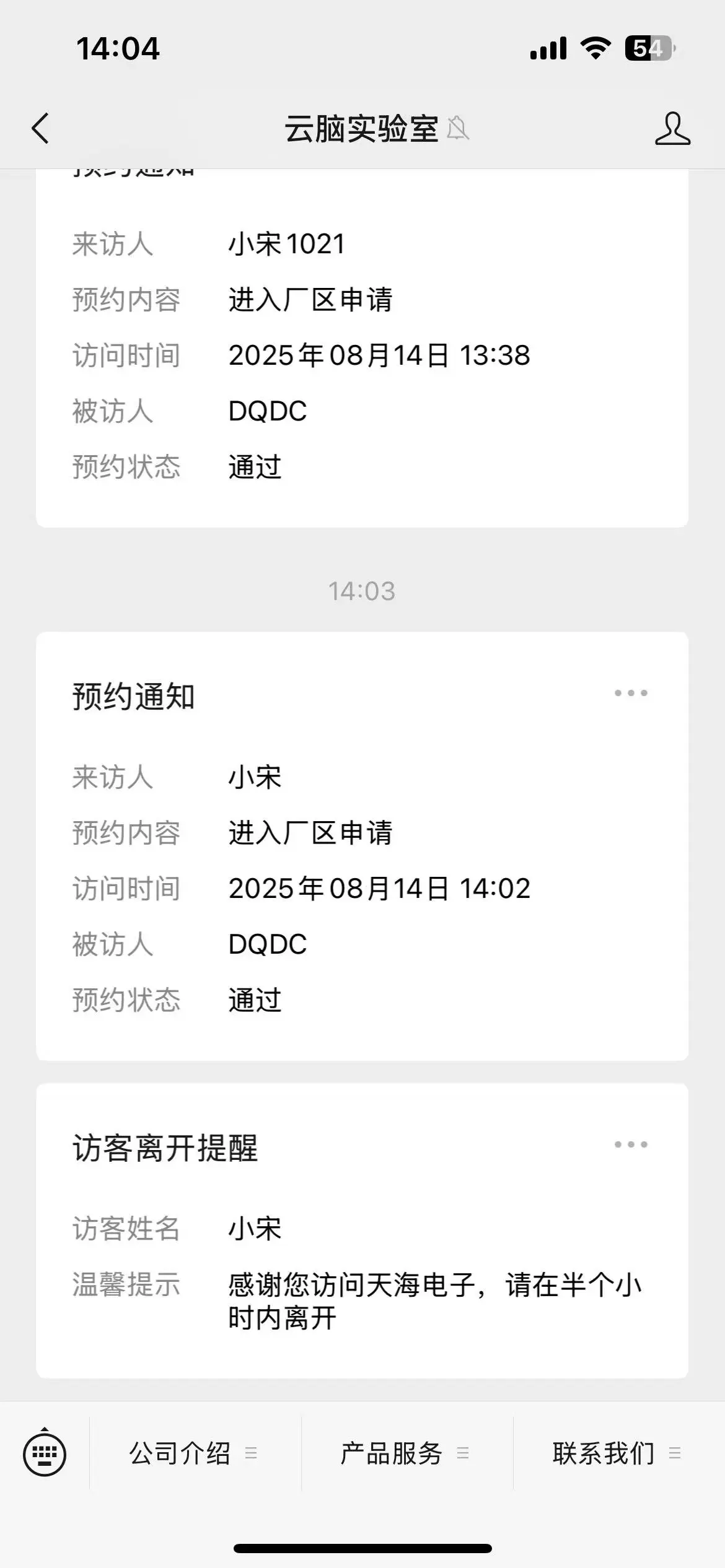Screen dimensions: 725x1568
Task: Open the 云脑实验室 account profile
Action: point(672,129)
